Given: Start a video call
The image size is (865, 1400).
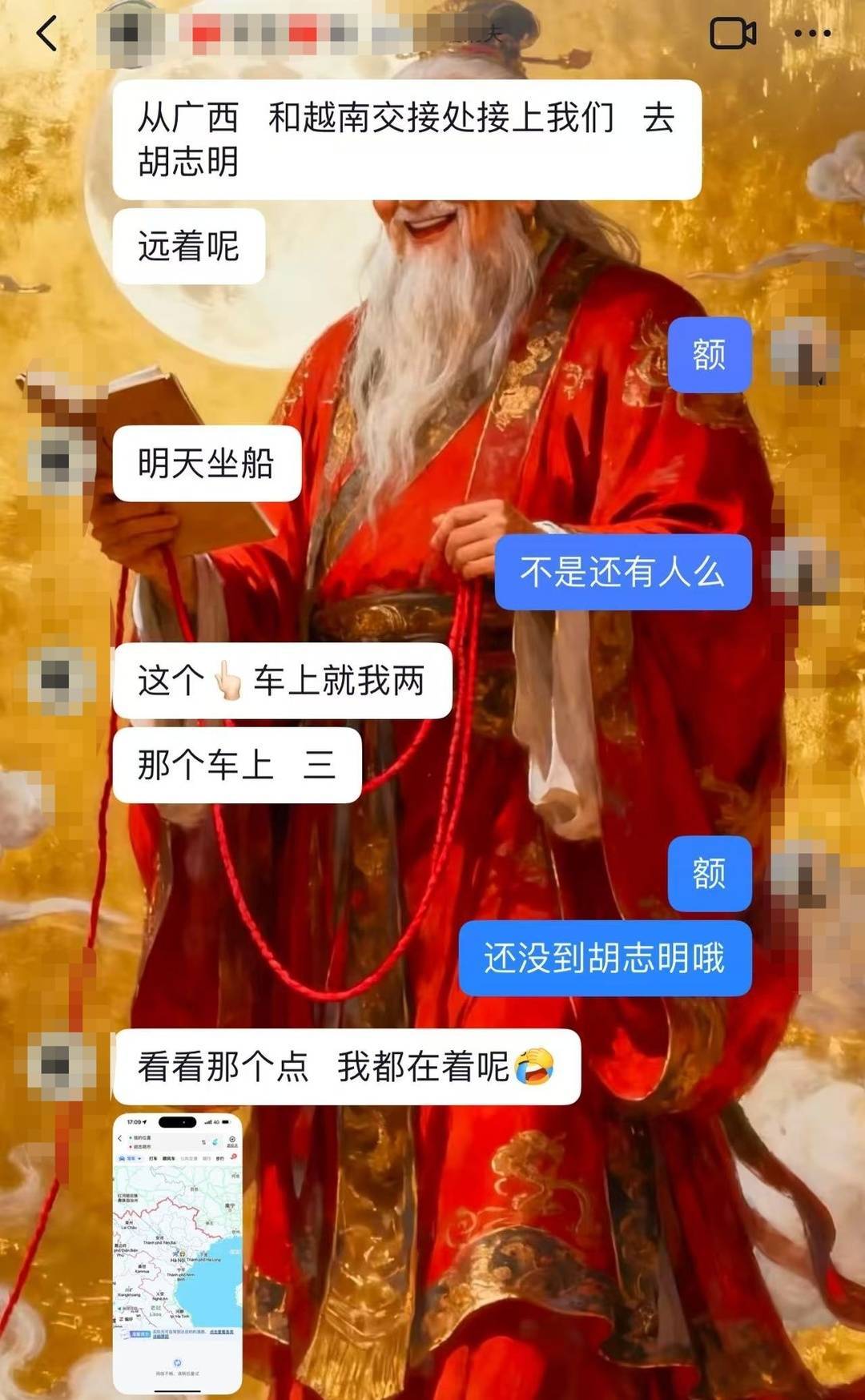Looking at the screenshot, I should pyautogui.click(x=732, y=34).
